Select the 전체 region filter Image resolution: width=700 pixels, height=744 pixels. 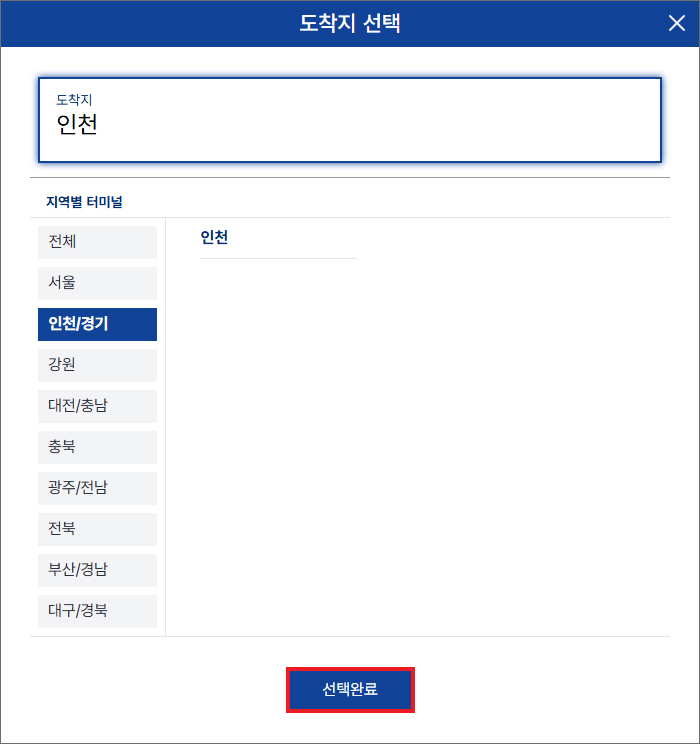click(97, 242)
